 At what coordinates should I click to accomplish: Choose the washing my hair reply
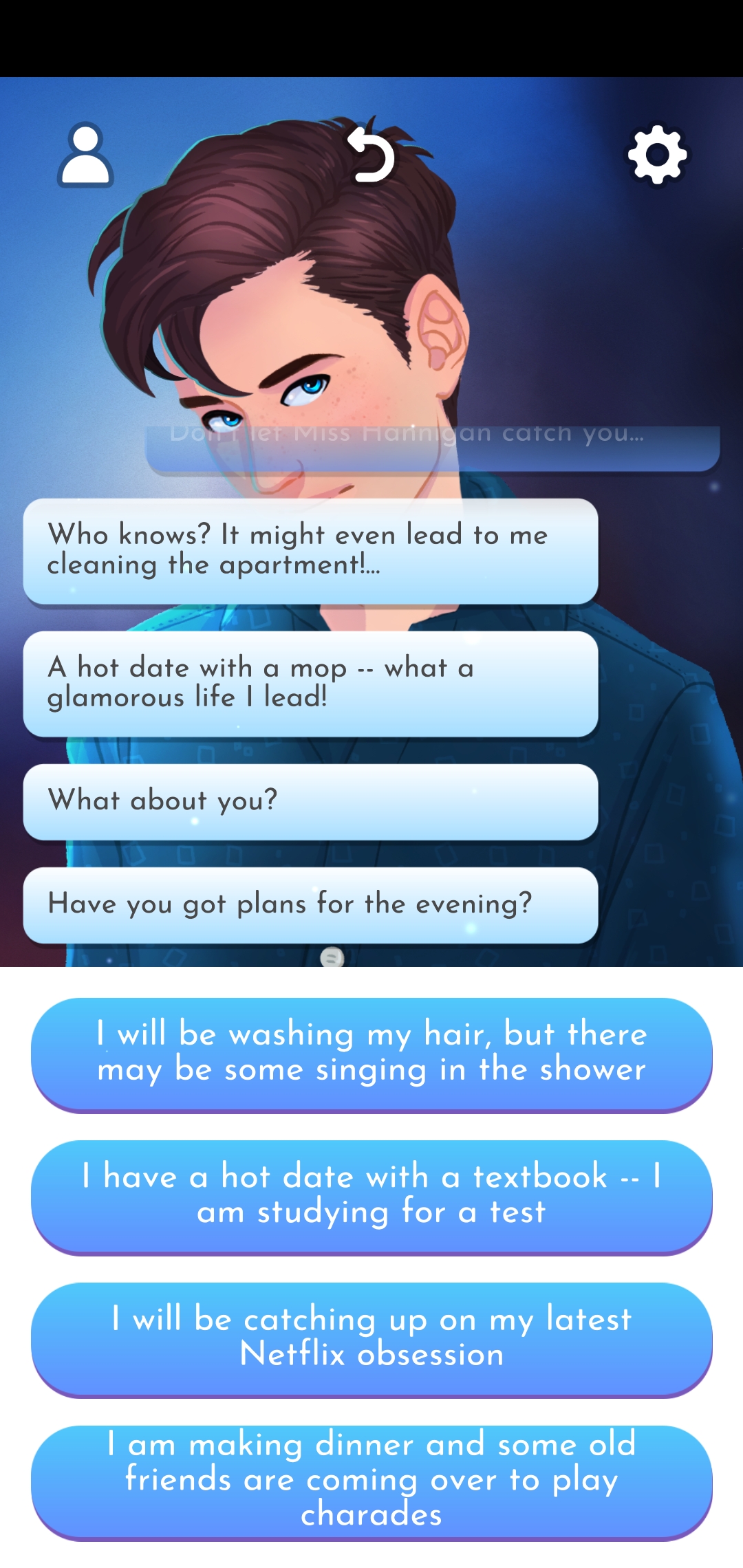pyautogui.click(x=371, y=1053)
